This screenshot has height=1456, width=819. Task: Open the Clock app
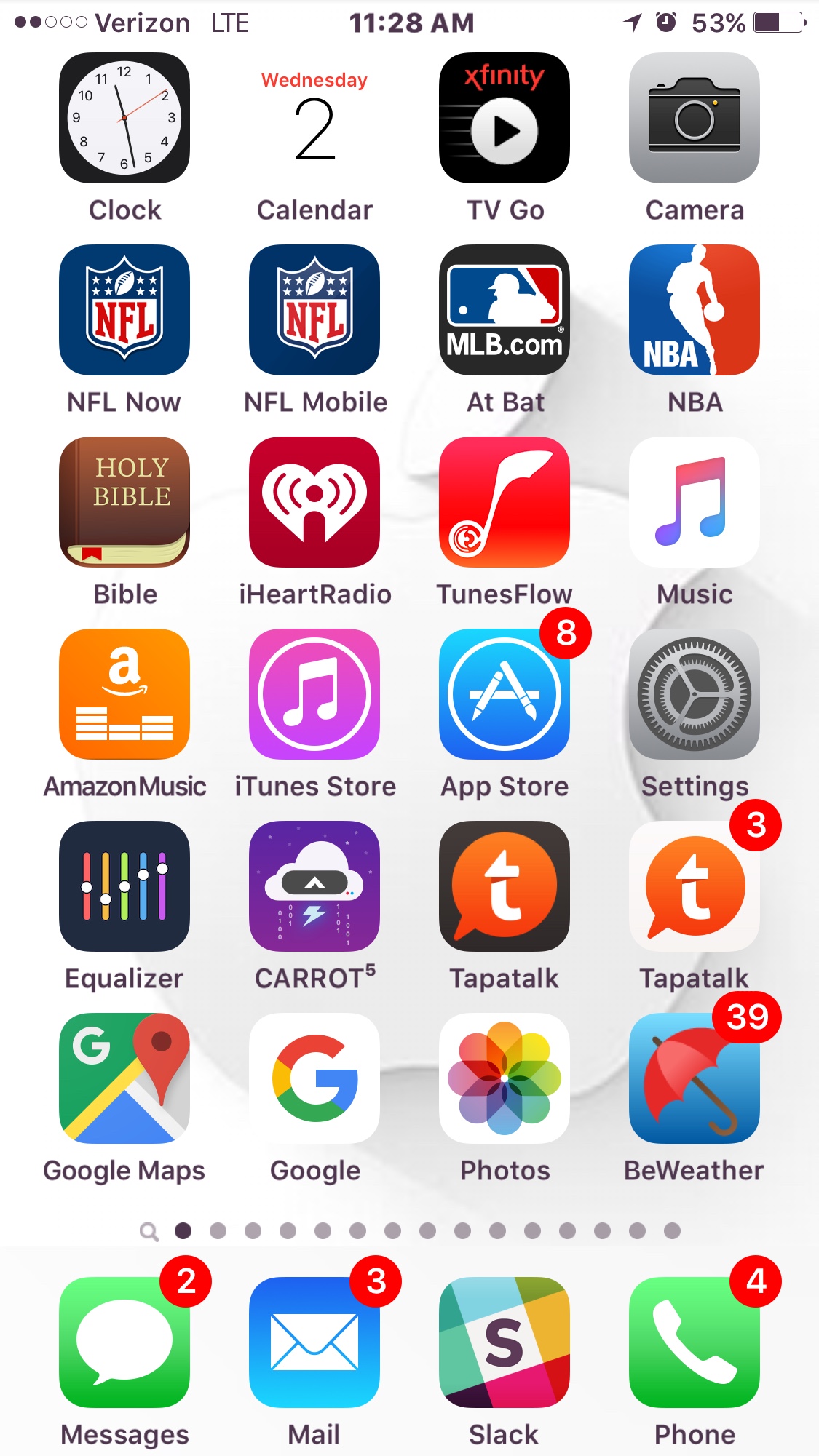(x=124, y=118)
